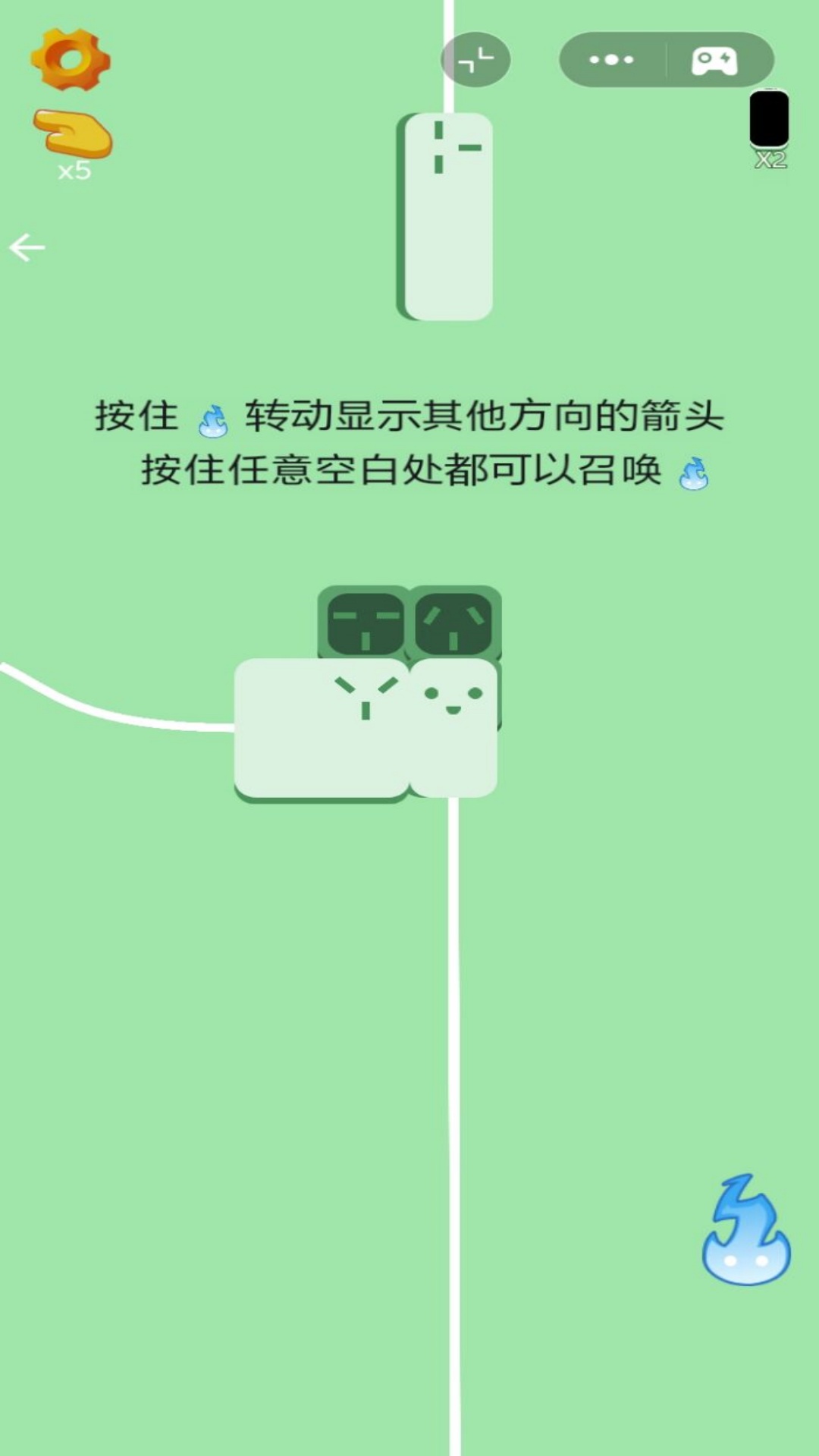Screen dimensions: 819x1456
Task: Use the black phone booster labeled X2
Action: [768, 121]
